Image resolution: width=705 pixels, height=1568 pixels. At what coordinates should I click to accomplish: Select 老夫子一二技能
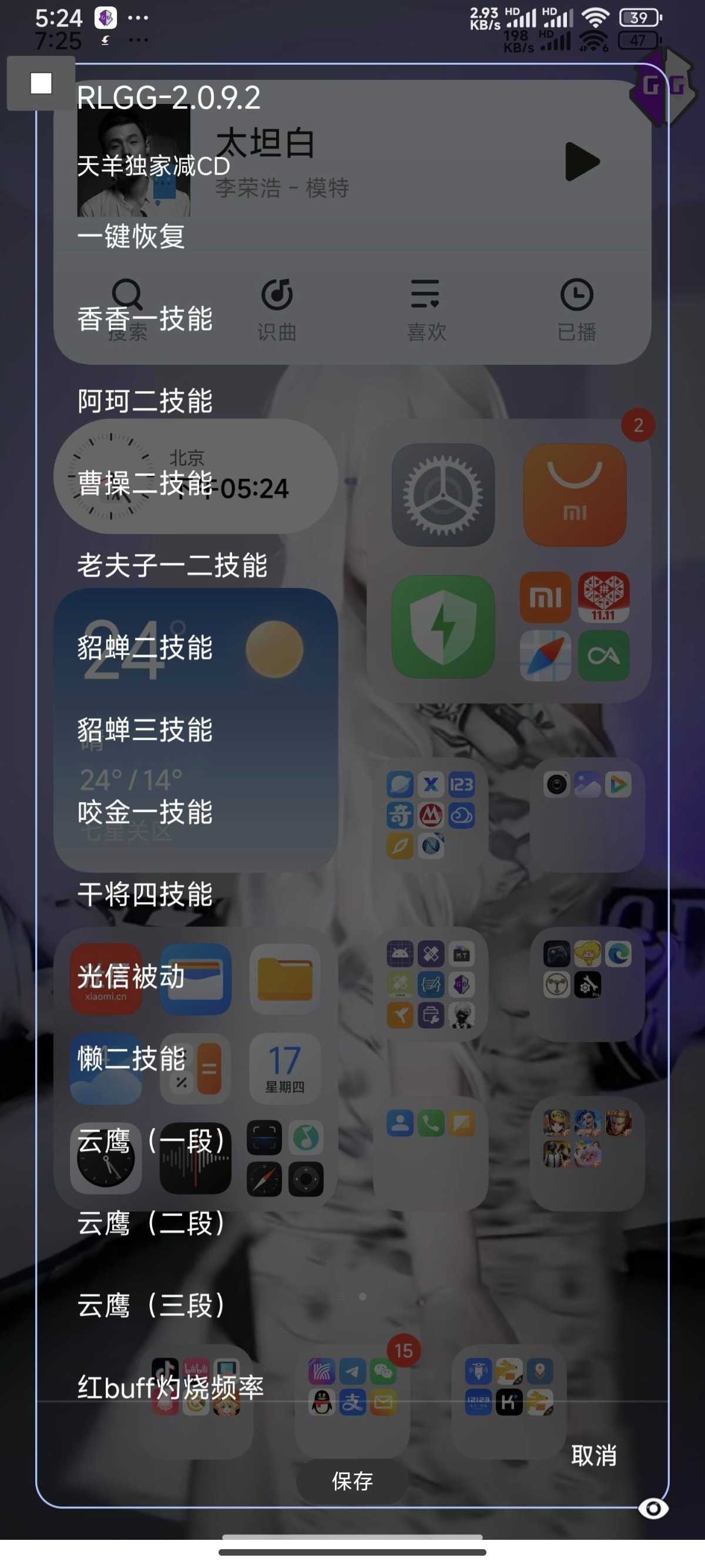[172, 566]
